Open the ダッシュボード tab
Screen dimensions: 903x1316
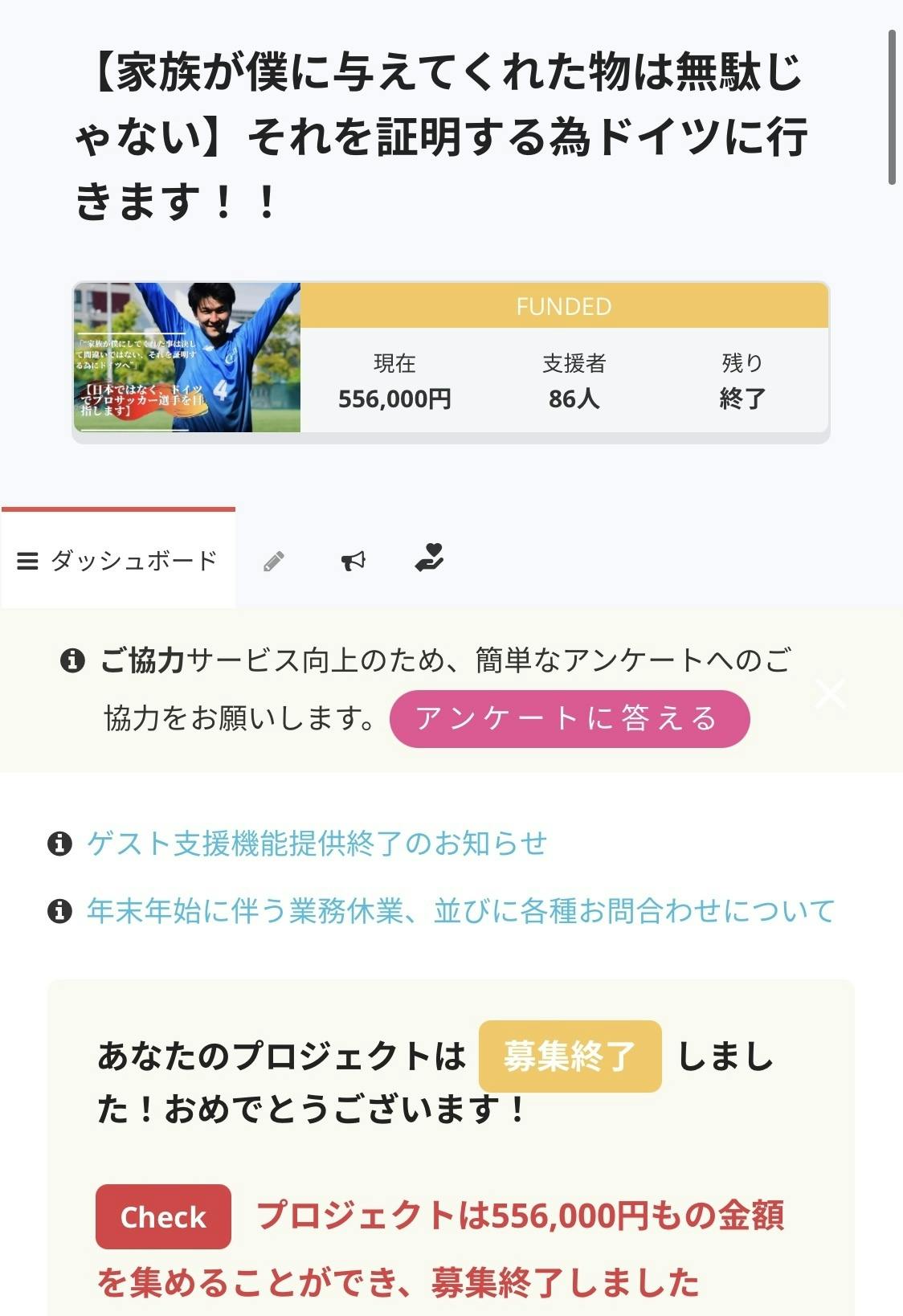coord(118,560)
